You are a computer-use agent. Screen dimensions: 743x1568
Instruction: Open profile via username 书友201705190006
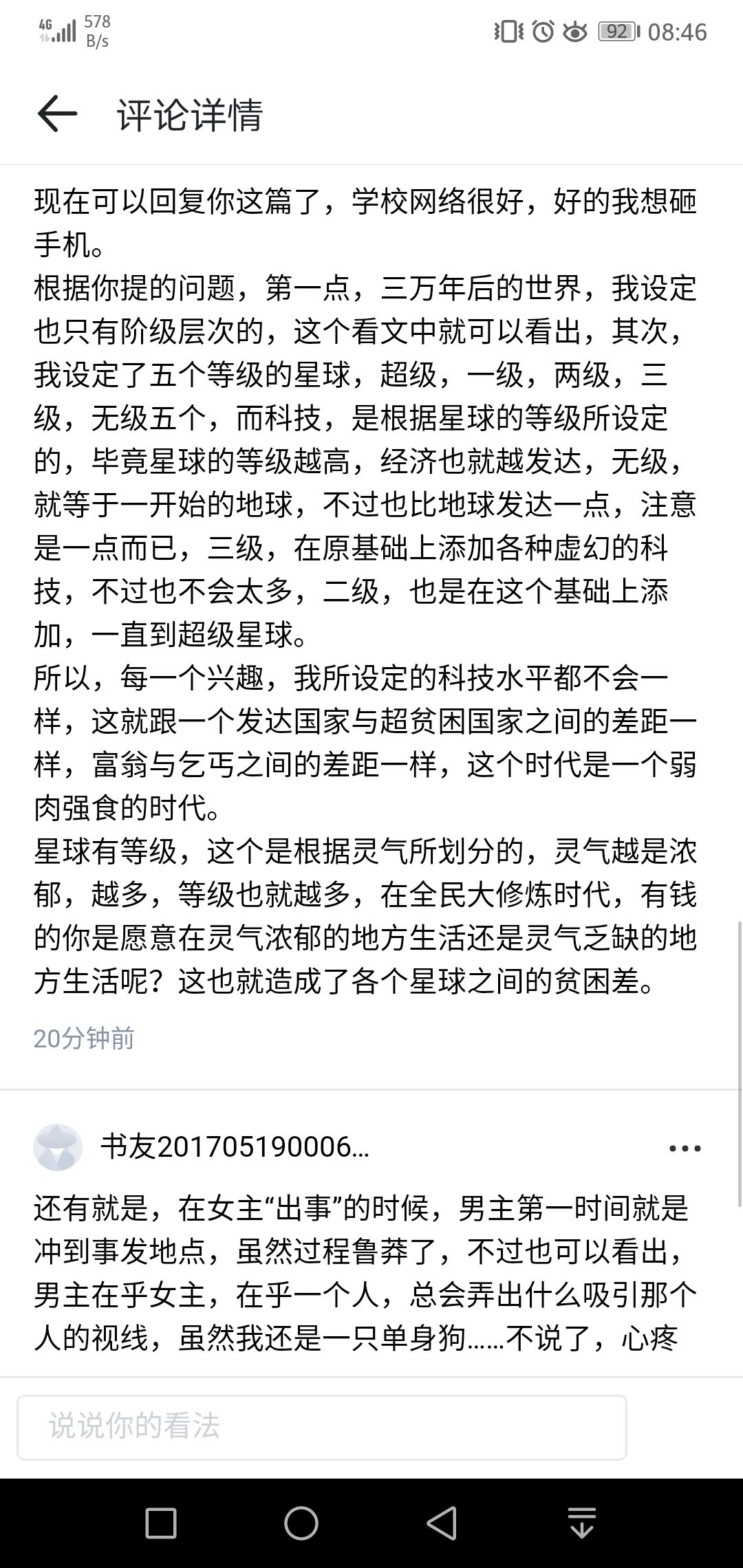point(235,1148)
